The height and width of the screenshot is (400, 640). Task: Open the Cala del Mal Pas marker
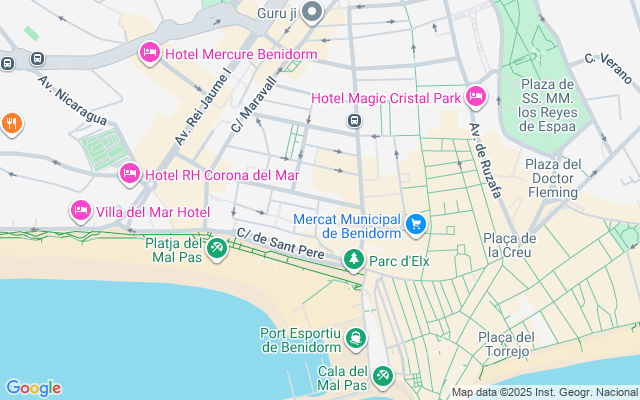382,376
